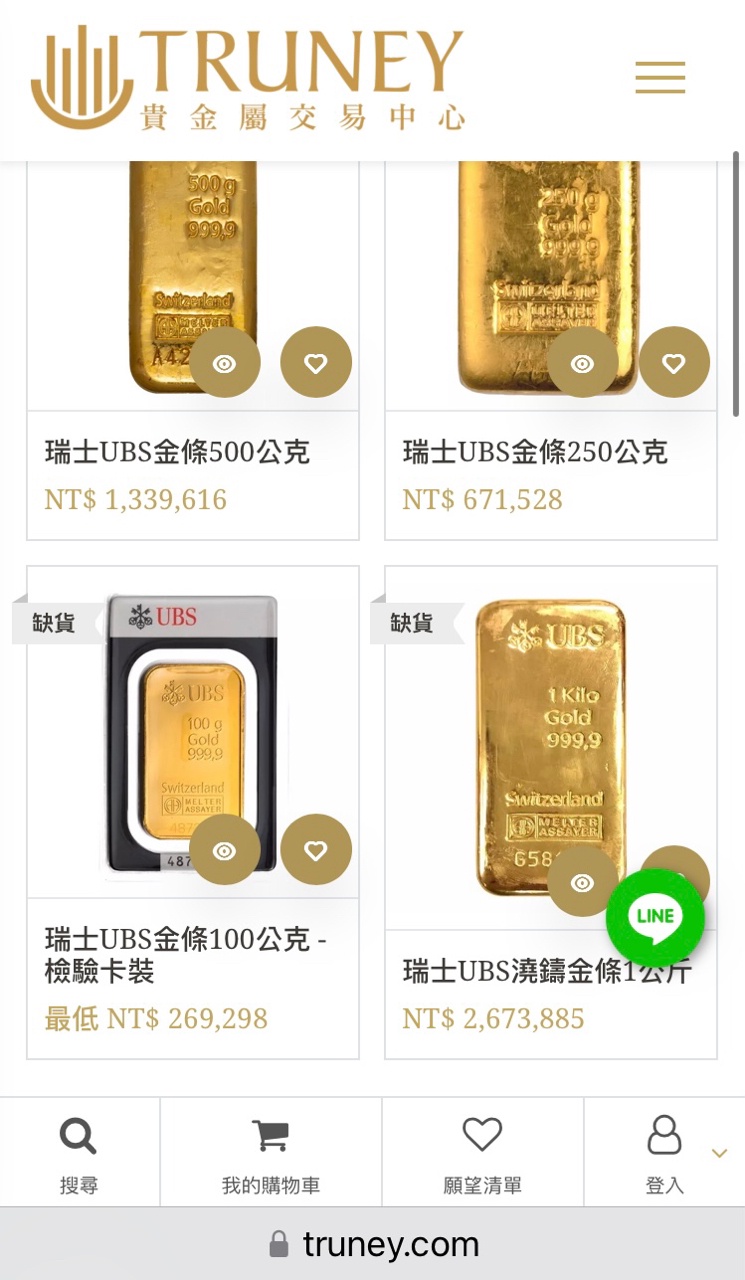Open 瑞士UBS金條100公克 - 檢驗卡裝 product

185,955
